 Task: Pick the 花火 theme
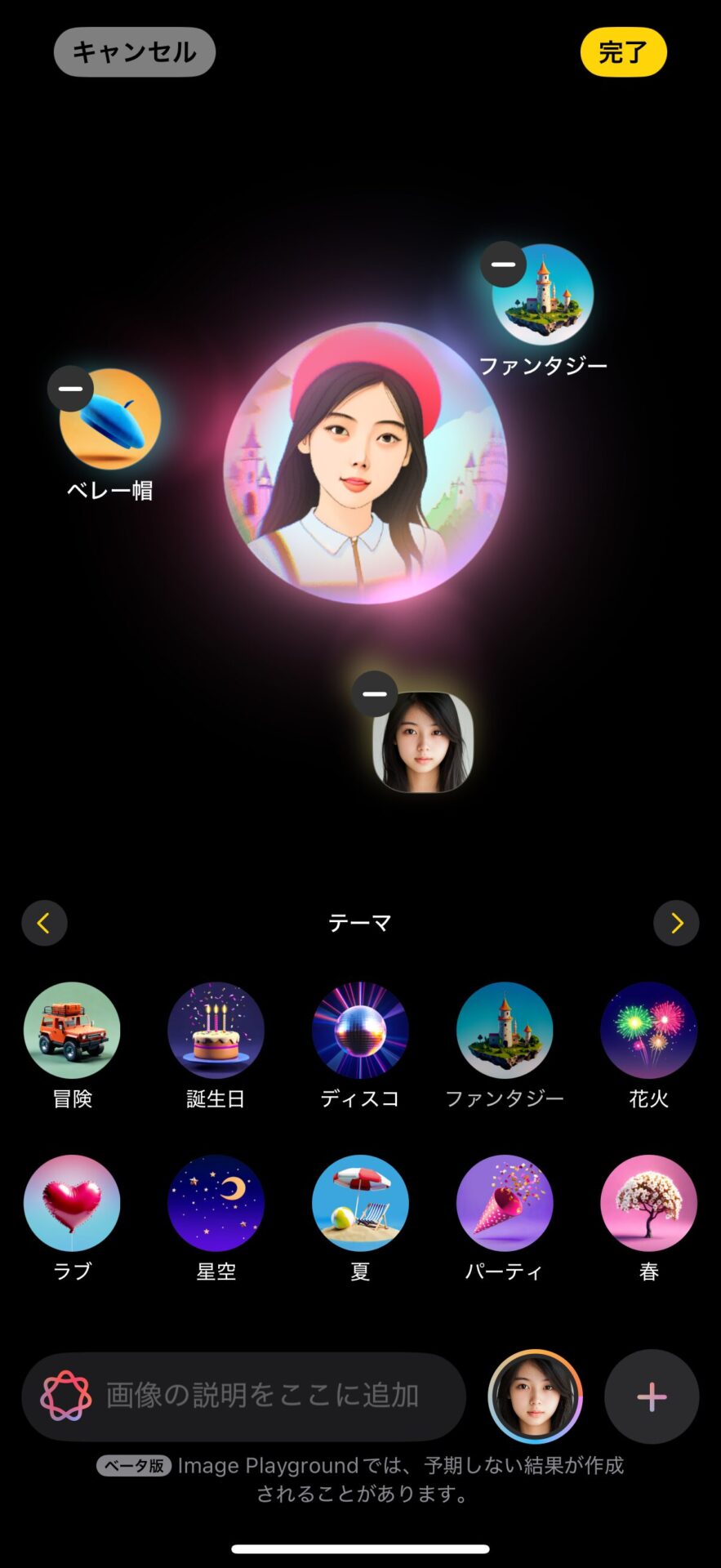[x=648, y=1031]
